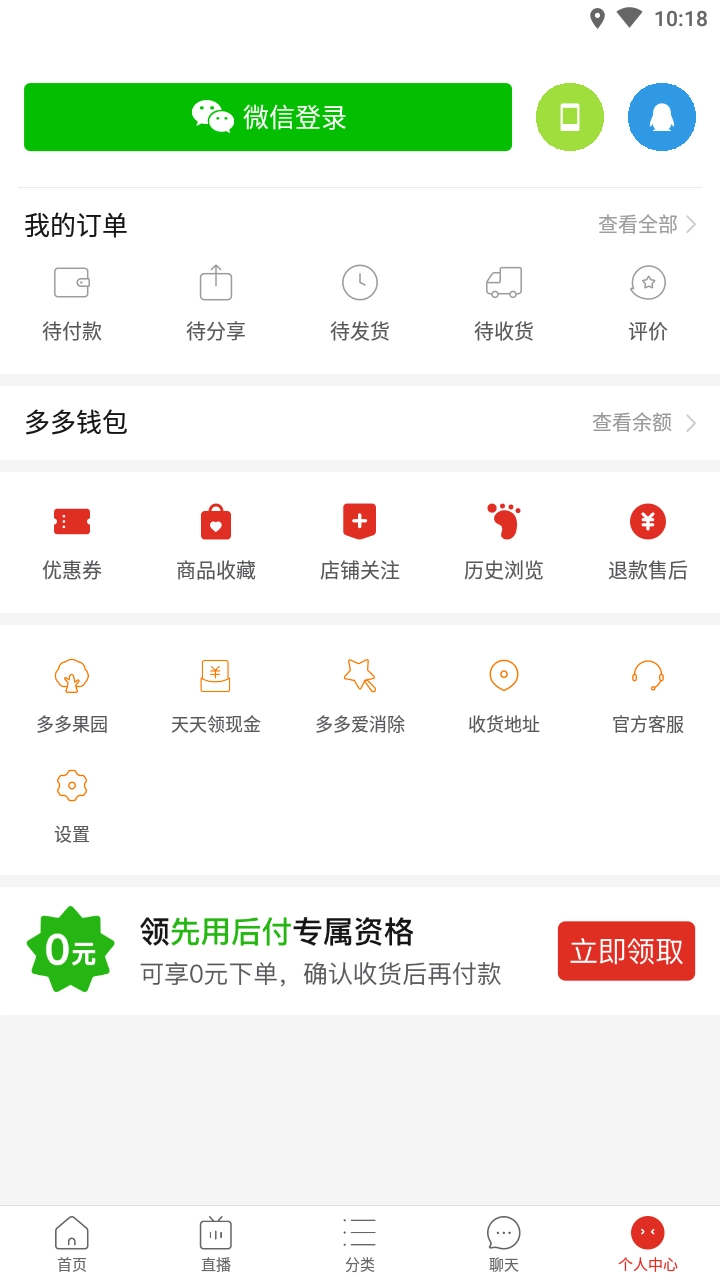Tap the 微信登录 WeChat login button
Image resolution: width=720 pixels, height=1280 pixels.
[x=267, y=117]
